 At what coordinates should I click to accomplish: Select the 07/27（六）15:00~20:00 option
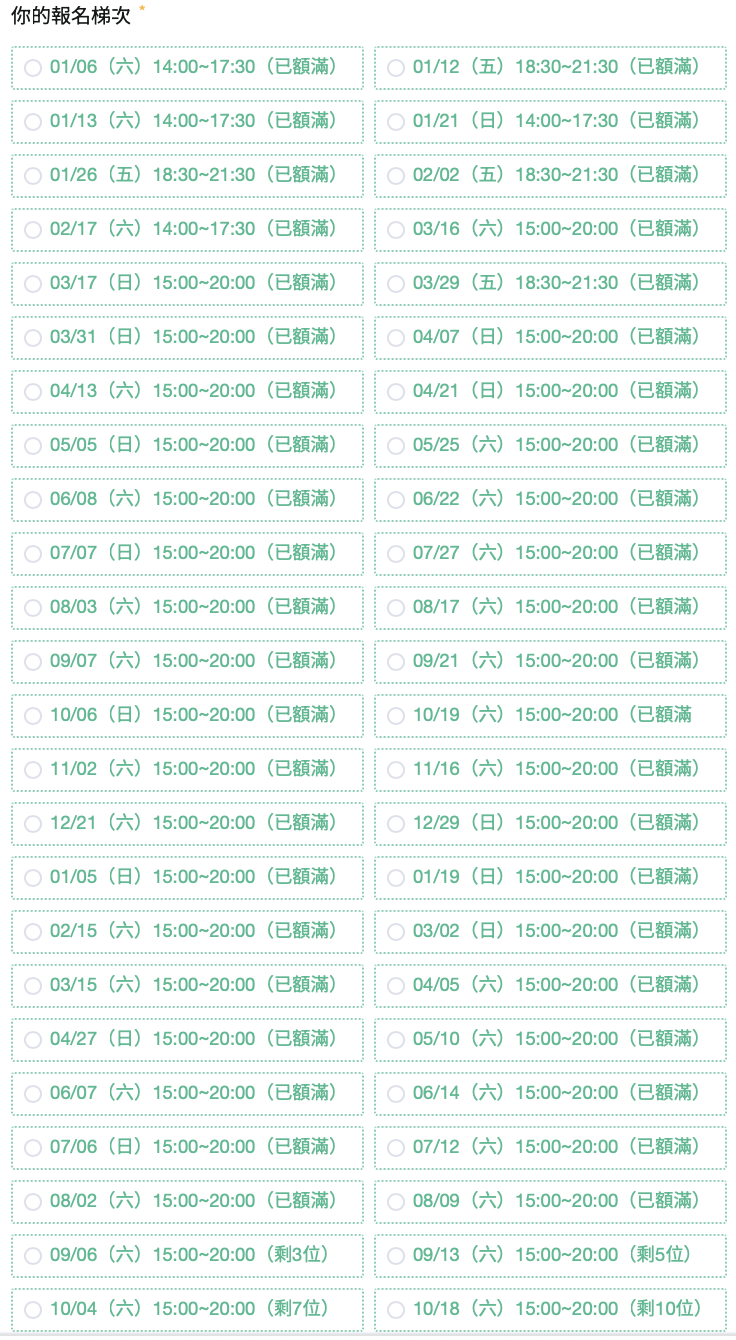pyautogui.click(x=550, y=553)
